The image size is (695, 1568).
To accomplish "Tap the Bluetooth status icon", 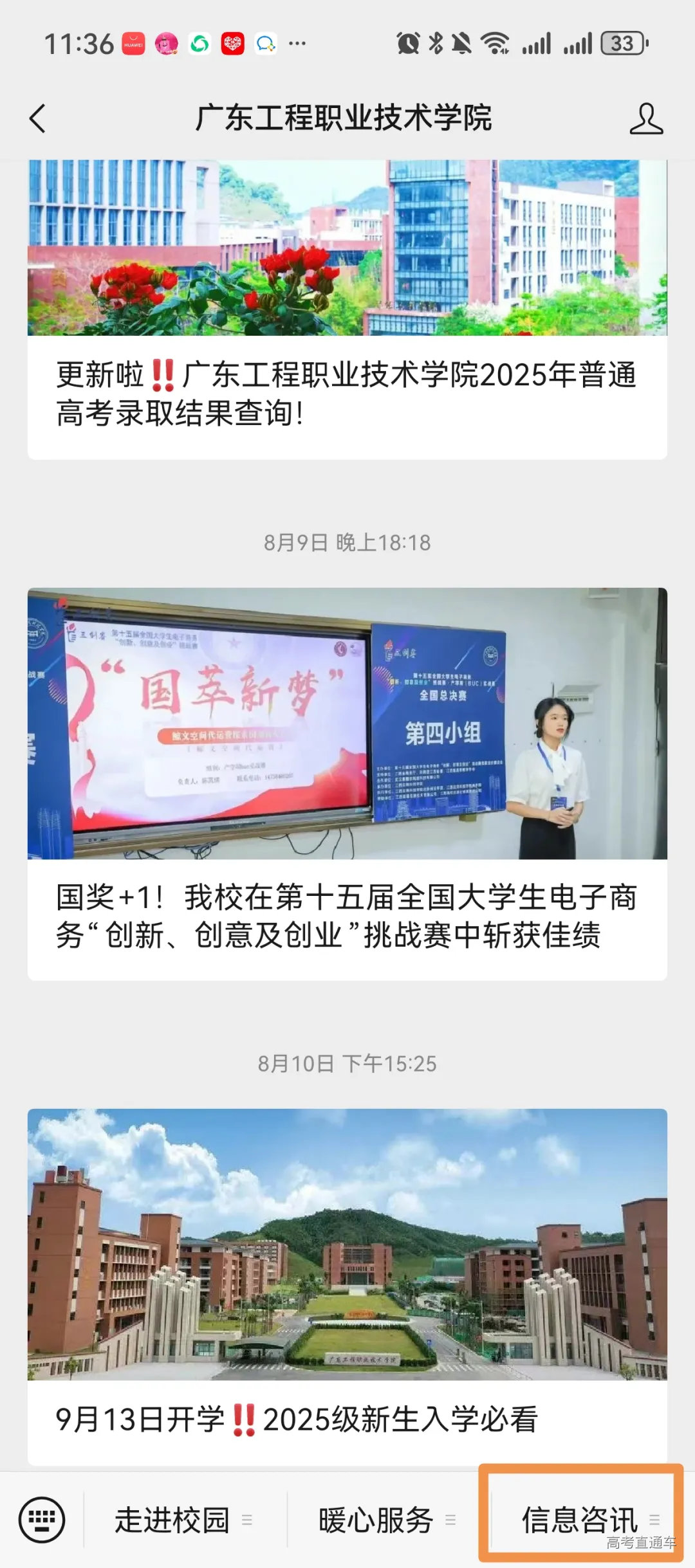I will [x=435, y=44].
